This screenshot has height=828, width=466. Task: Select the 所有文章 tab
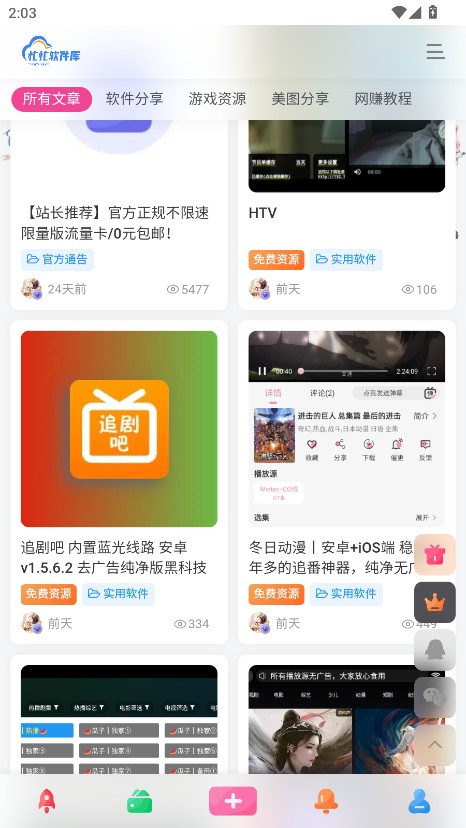51,99
